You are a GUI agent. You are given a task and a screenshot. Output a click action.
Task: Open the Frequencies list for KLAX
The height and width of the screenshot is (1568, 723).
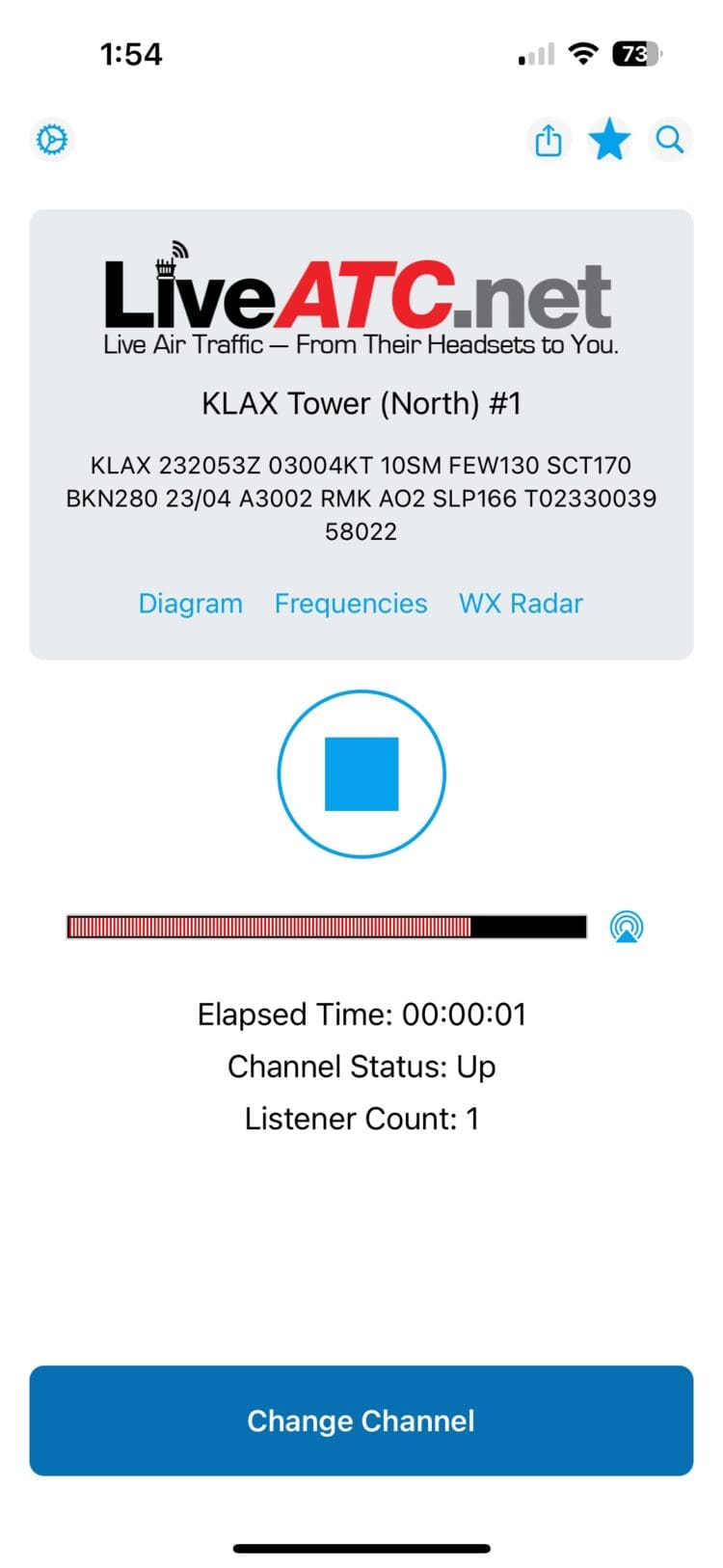pyautogui.click(x=351, y=603)
